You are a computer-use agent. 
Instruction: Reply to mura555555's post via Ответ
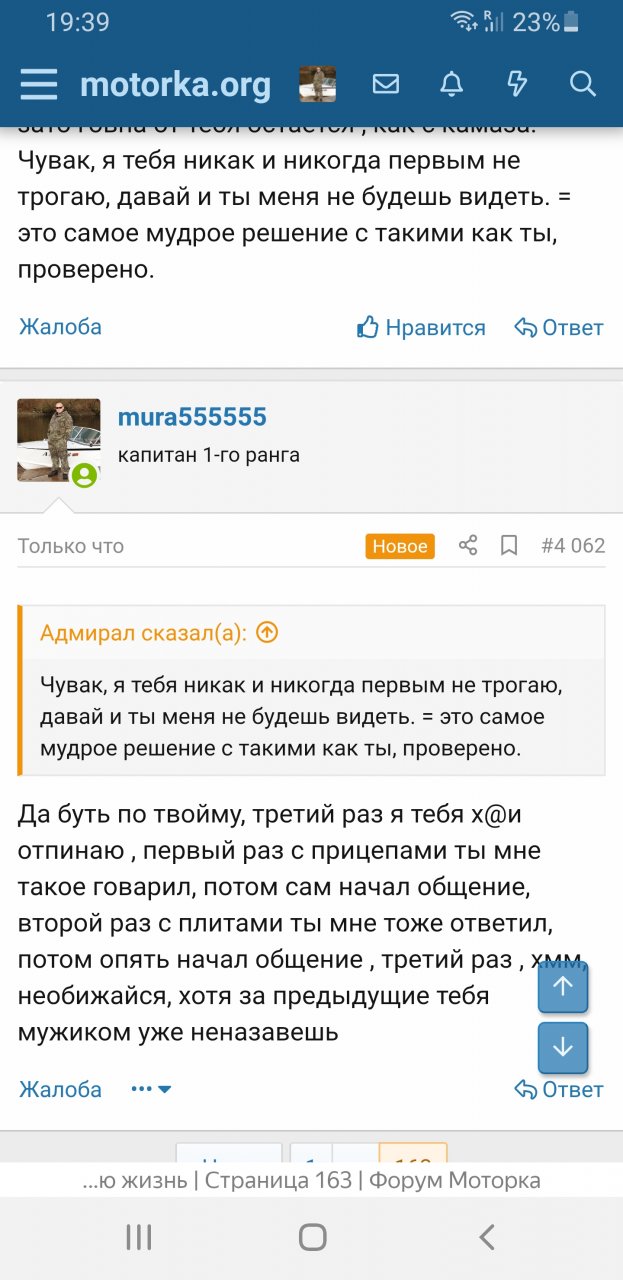[x=559, y=1089]
